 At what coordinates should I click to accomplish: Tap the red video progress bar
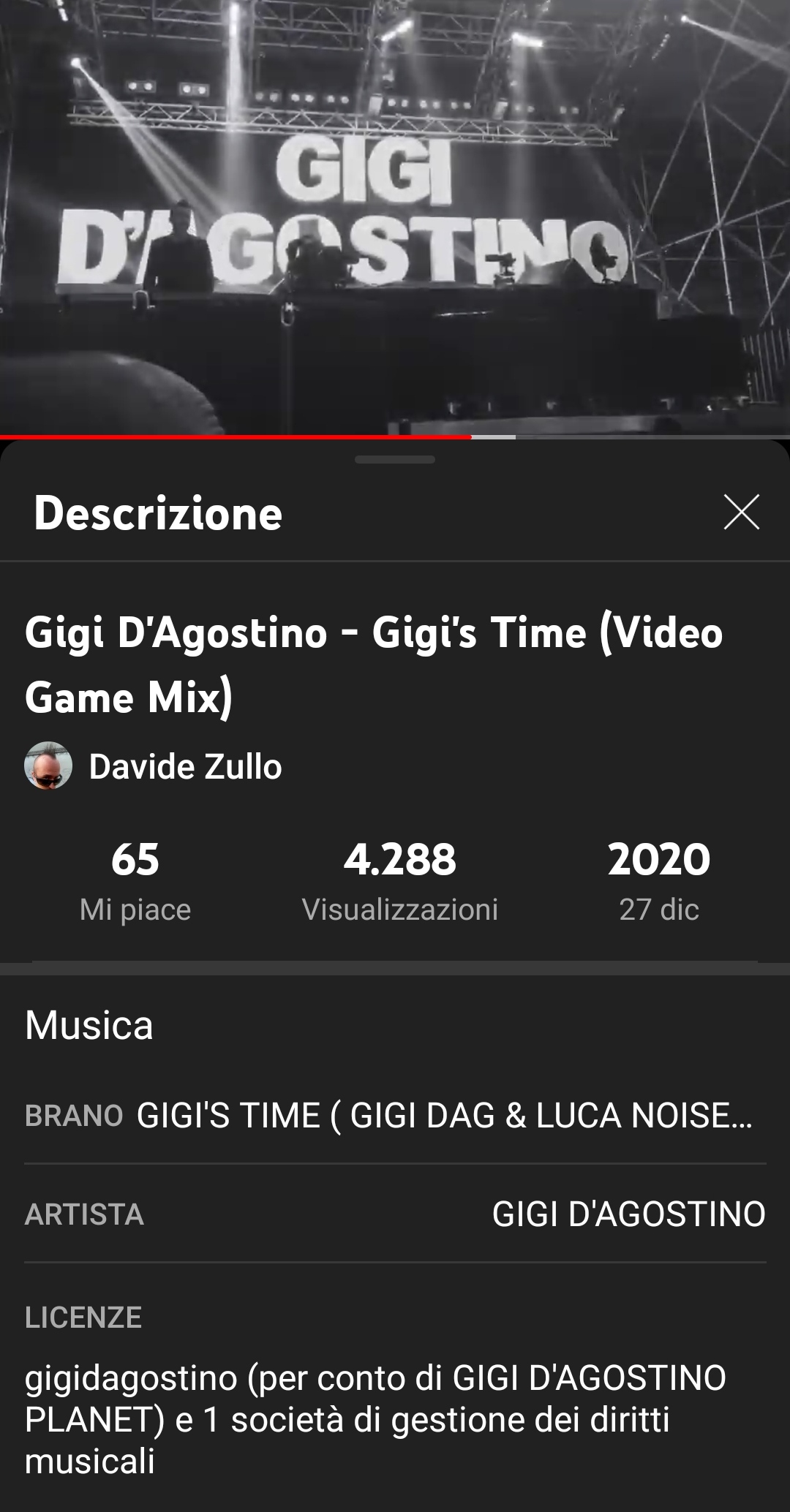[234, 436]
